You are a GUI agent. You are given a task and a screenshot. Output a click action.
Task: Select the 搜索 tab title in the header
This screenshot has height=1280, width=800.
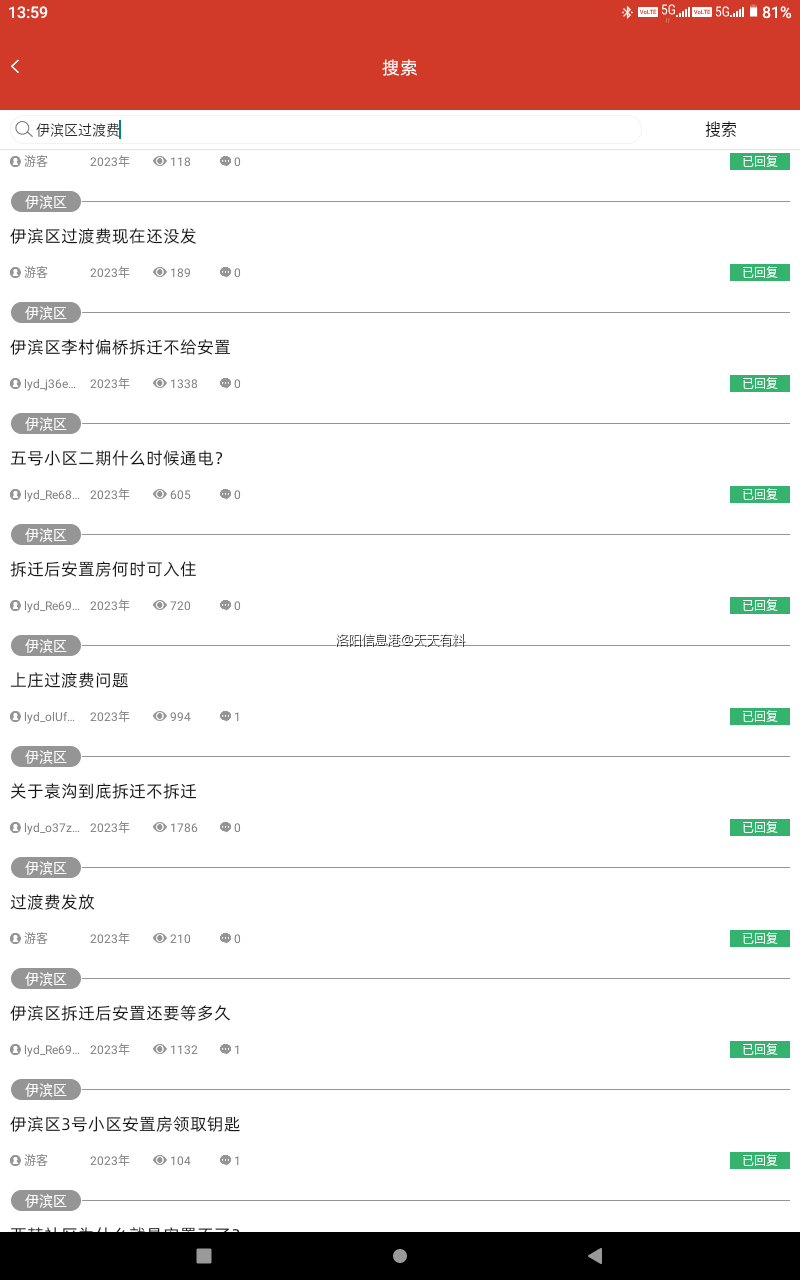click(x=400, y=66)
